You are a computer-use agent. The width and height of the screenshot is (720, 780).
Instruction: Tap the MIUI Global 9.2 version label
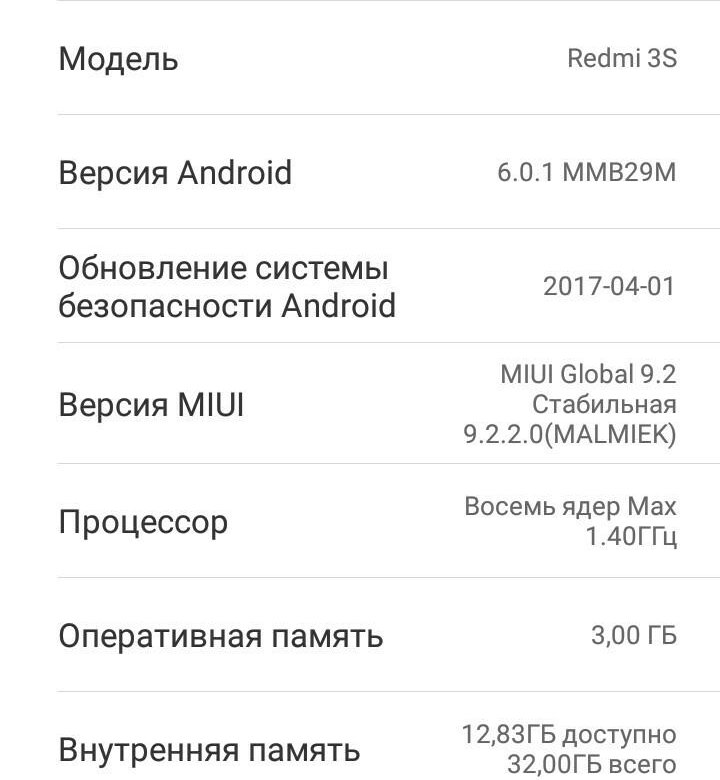click(x=590, y=376)
